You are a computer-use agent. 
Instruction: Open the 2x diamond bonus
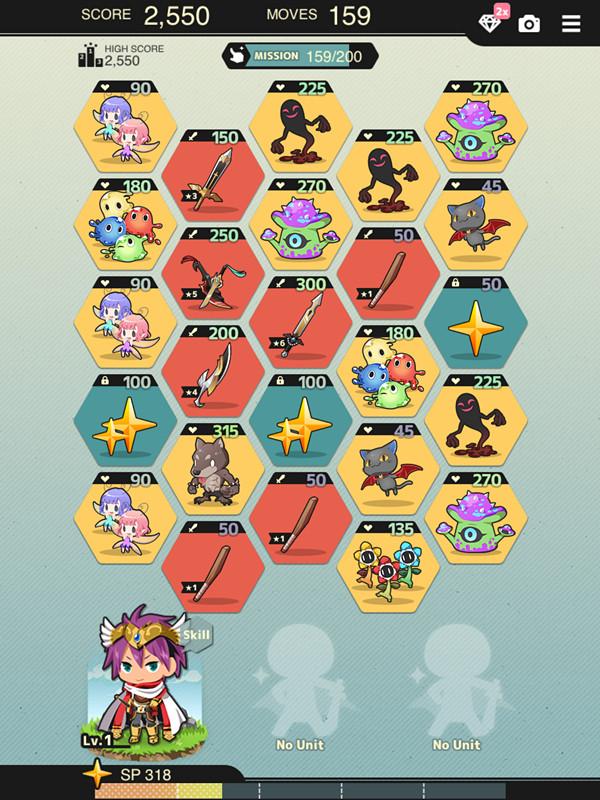click(x=493, y=22)
